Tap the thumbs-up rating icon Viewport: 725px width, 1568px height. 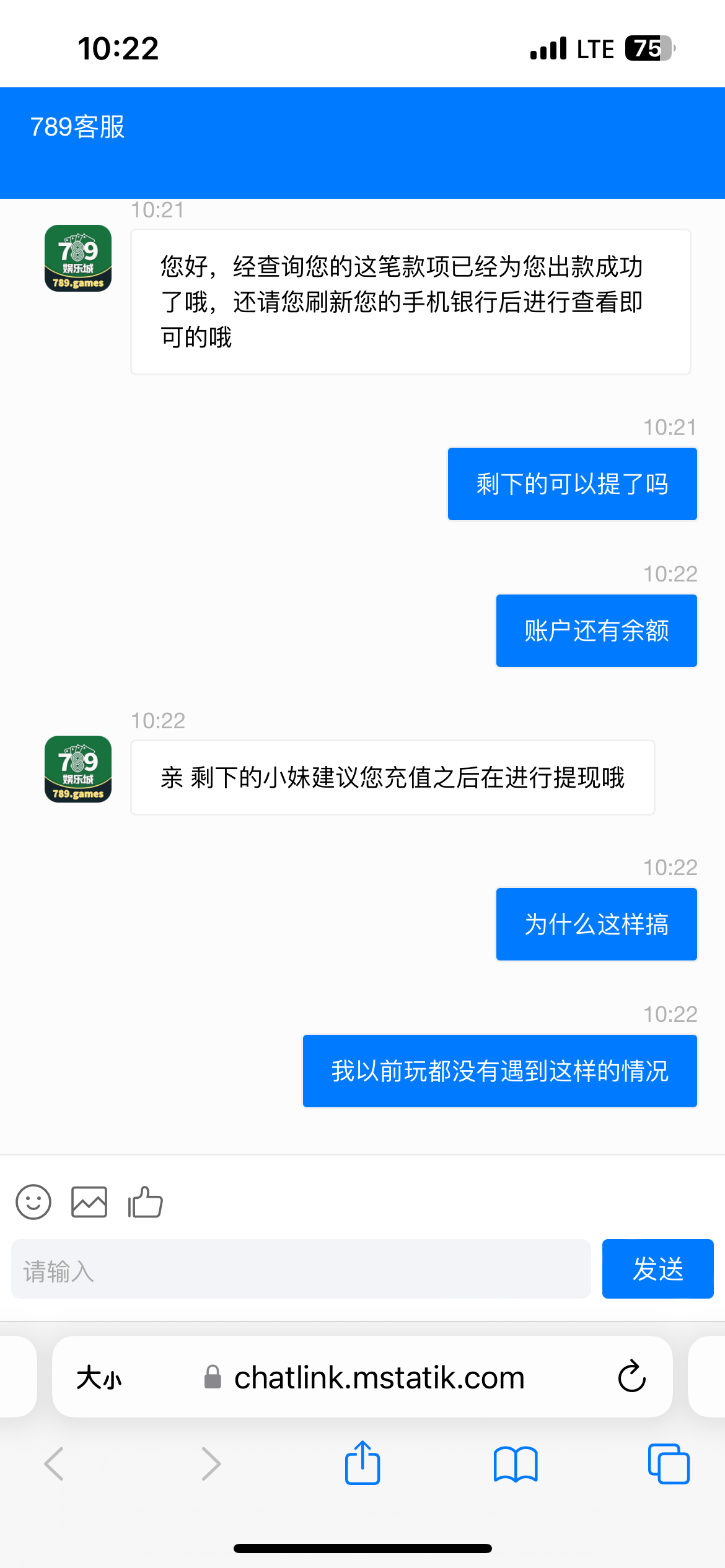pos(145,1202)
